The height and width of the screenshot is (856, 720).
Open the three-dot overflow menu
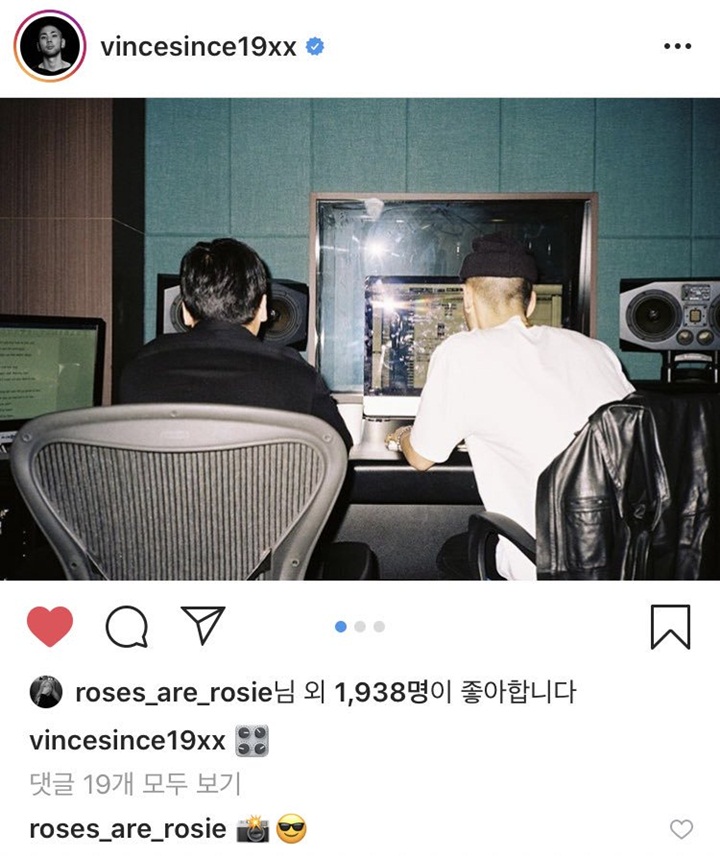click(x=677, y=47)
